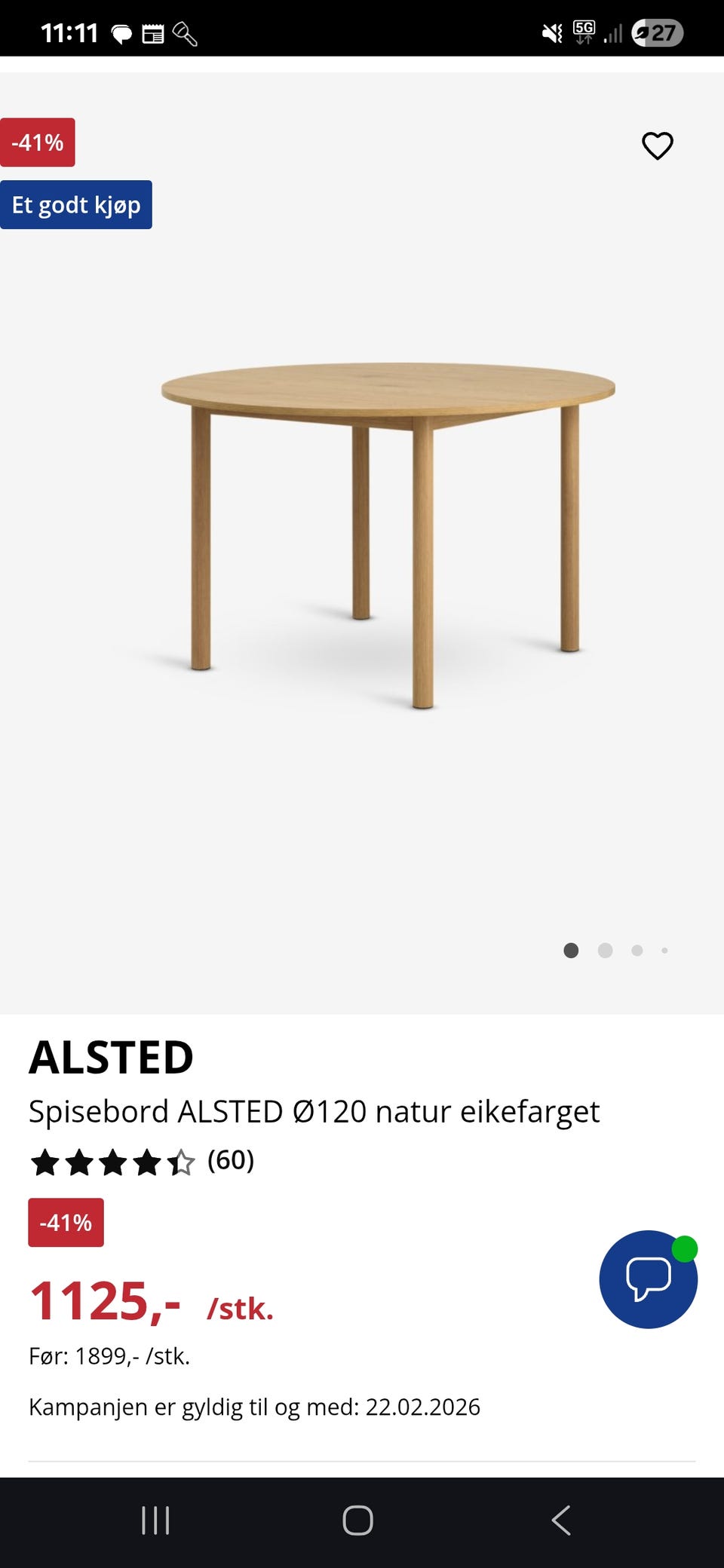Select the second carousel dot
The image size is (724, 1568).
604,951
